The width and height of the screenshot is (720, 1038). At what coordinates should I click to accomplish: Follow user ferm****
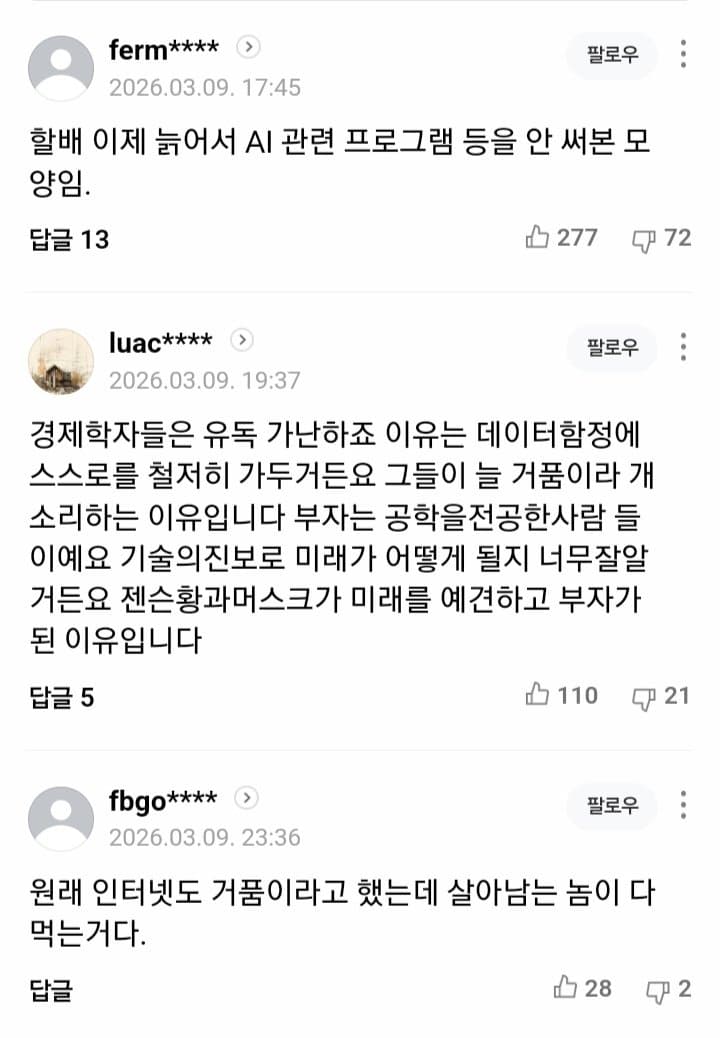coord(612,54)
